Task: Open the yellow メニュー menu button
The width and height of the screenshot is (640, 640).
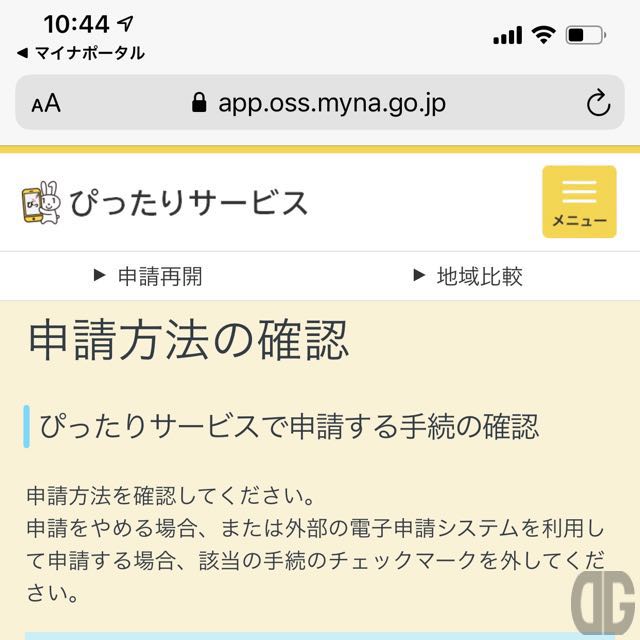Action: tap(579, 202)
